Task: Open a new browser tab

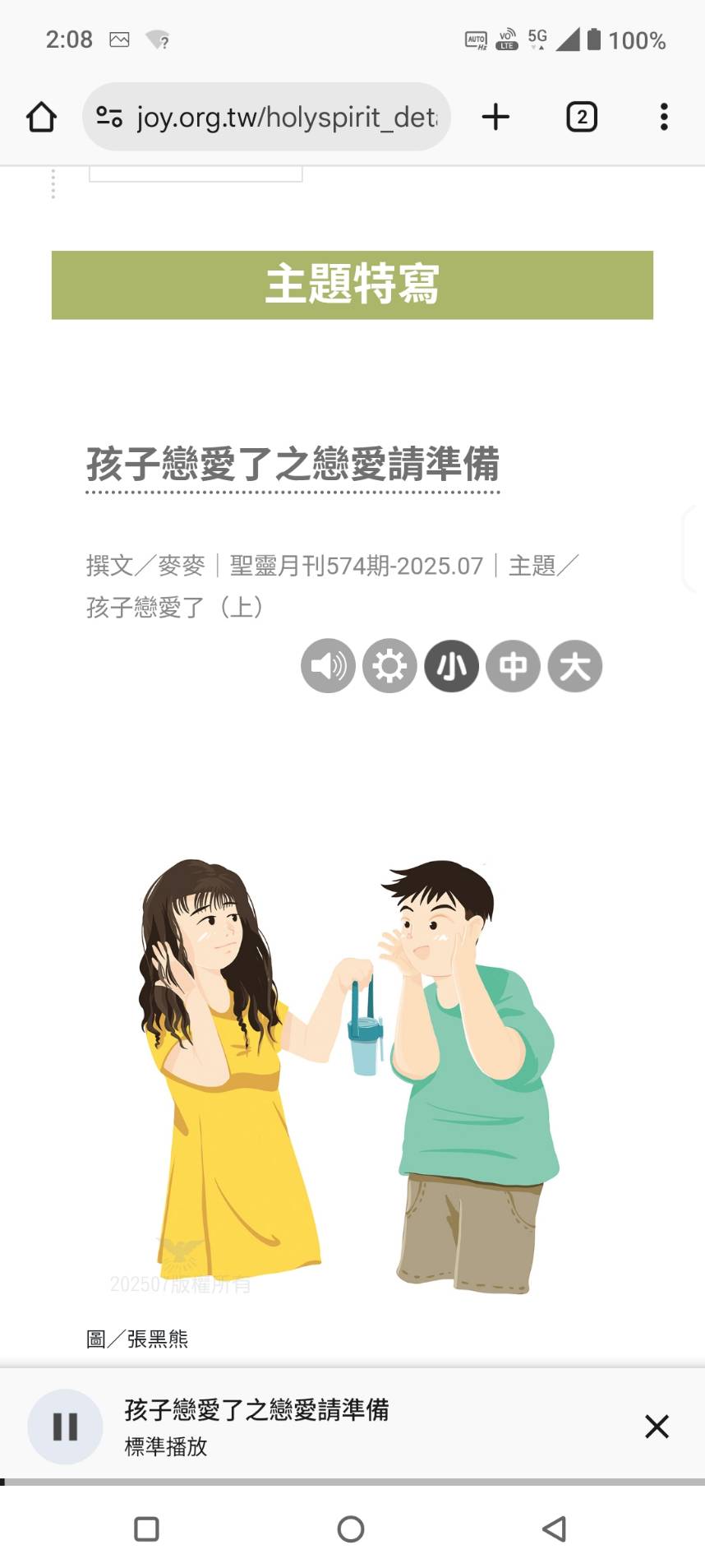Action: 495,117
